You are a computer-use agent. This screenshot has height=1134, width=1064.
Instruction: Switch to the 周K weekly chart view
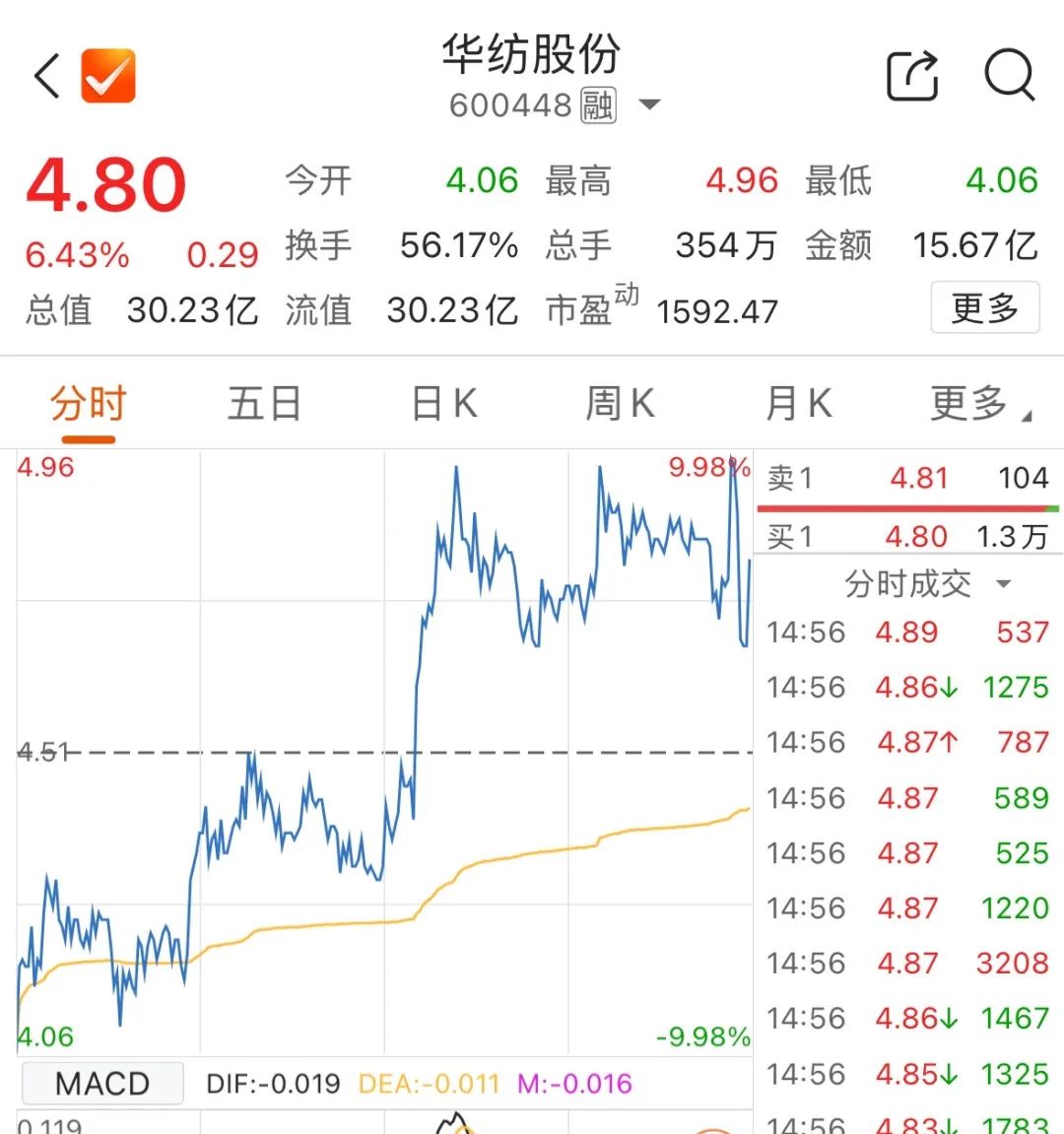(x=620, y=403)
